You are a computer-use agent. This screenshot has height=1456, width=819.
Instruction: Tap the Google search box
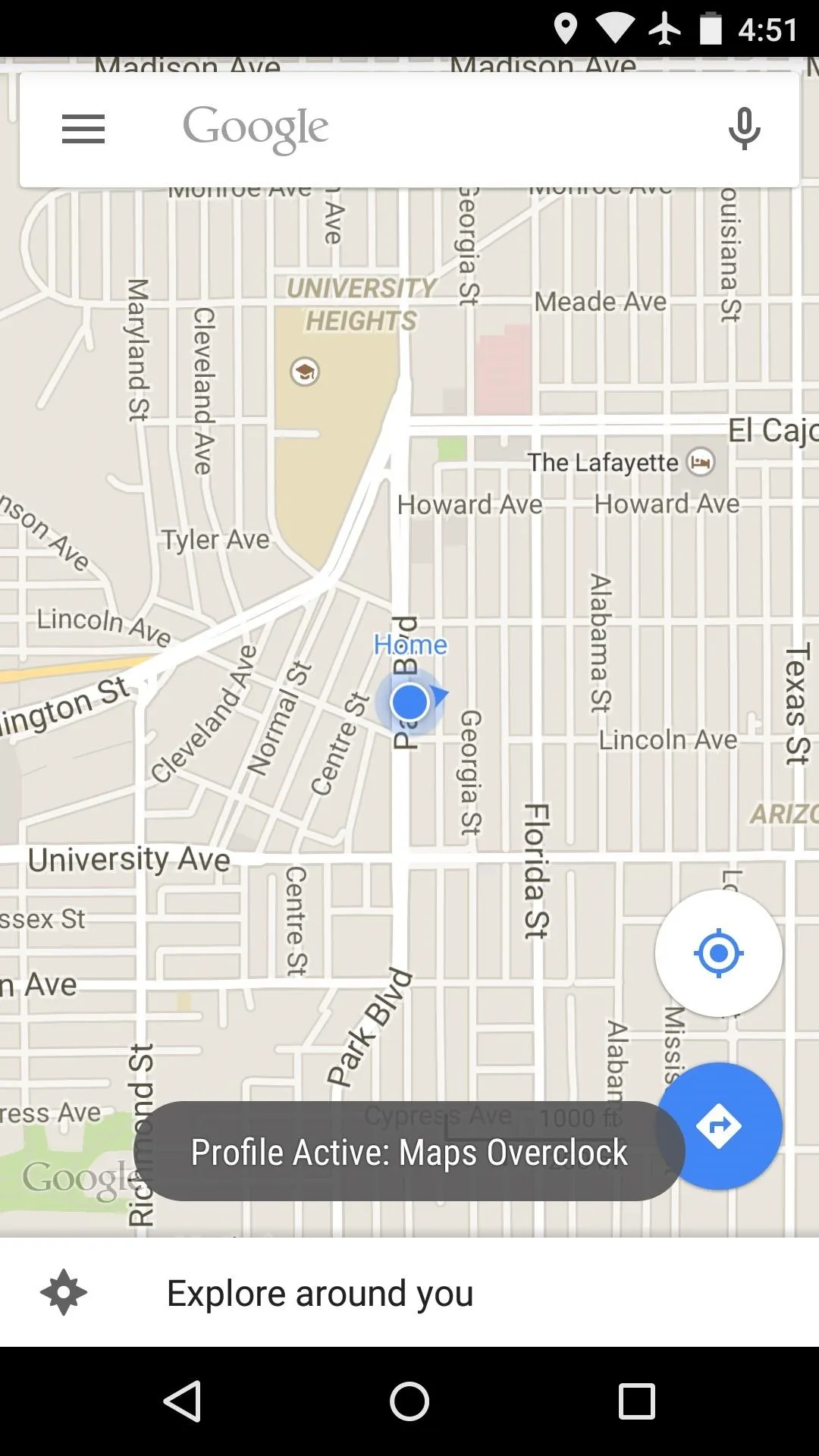click(409, 130)
